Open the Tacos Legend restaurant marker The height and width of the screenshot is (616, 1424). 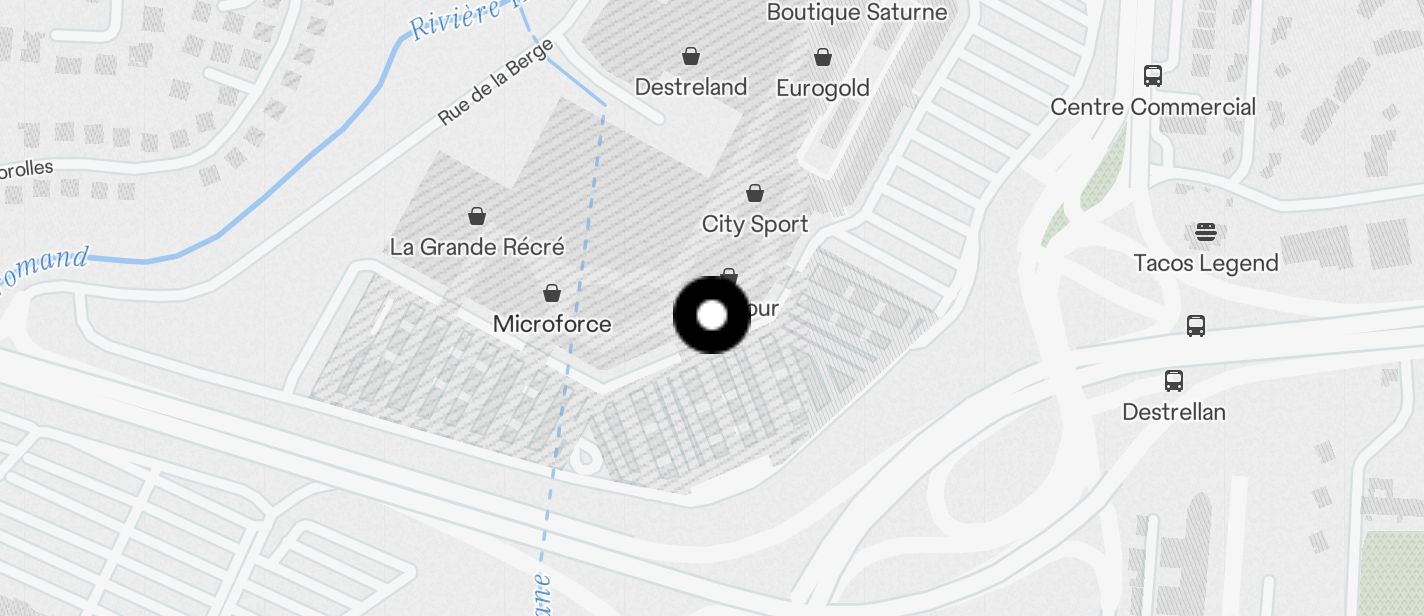(1206, 233)
